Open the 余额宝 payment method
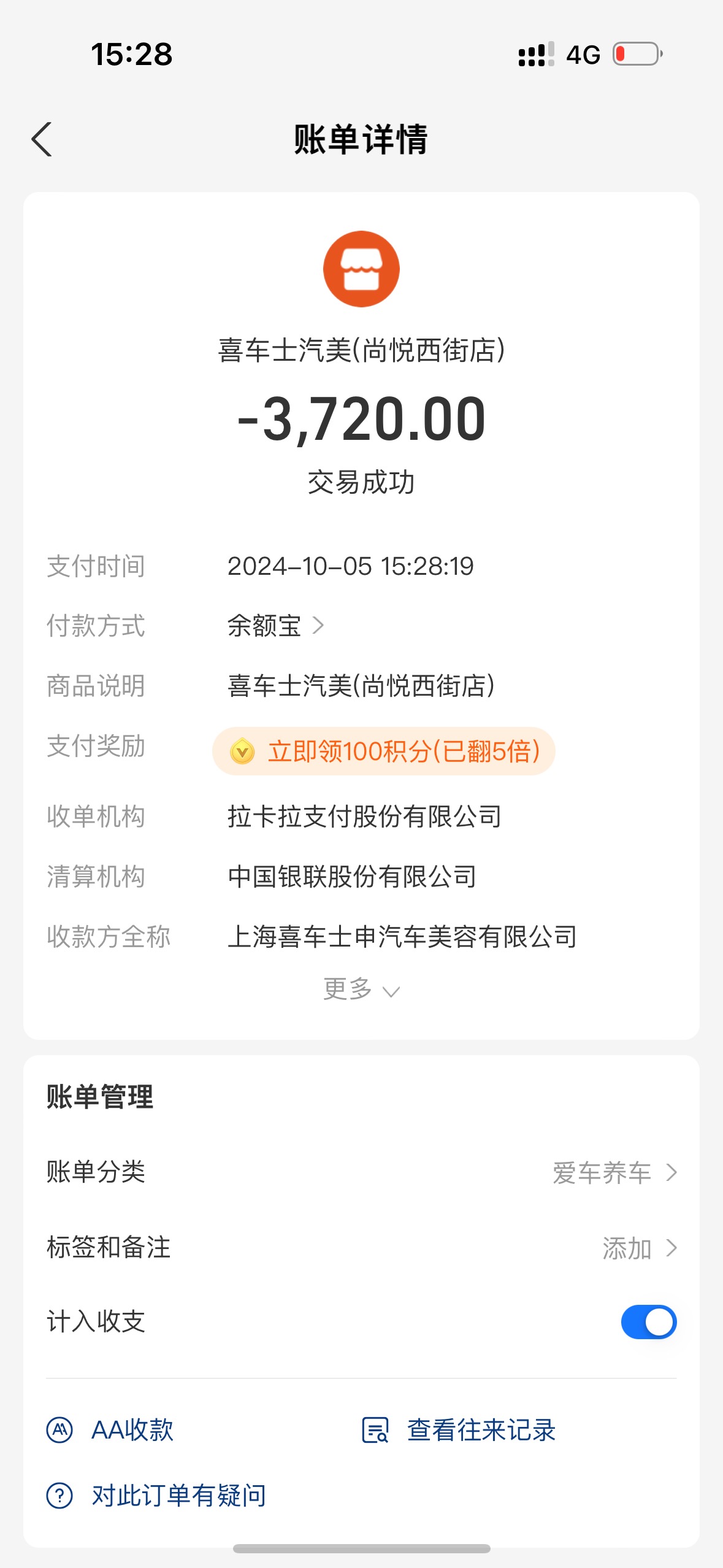Screen dimensions: 723x1568 (275, 626)
